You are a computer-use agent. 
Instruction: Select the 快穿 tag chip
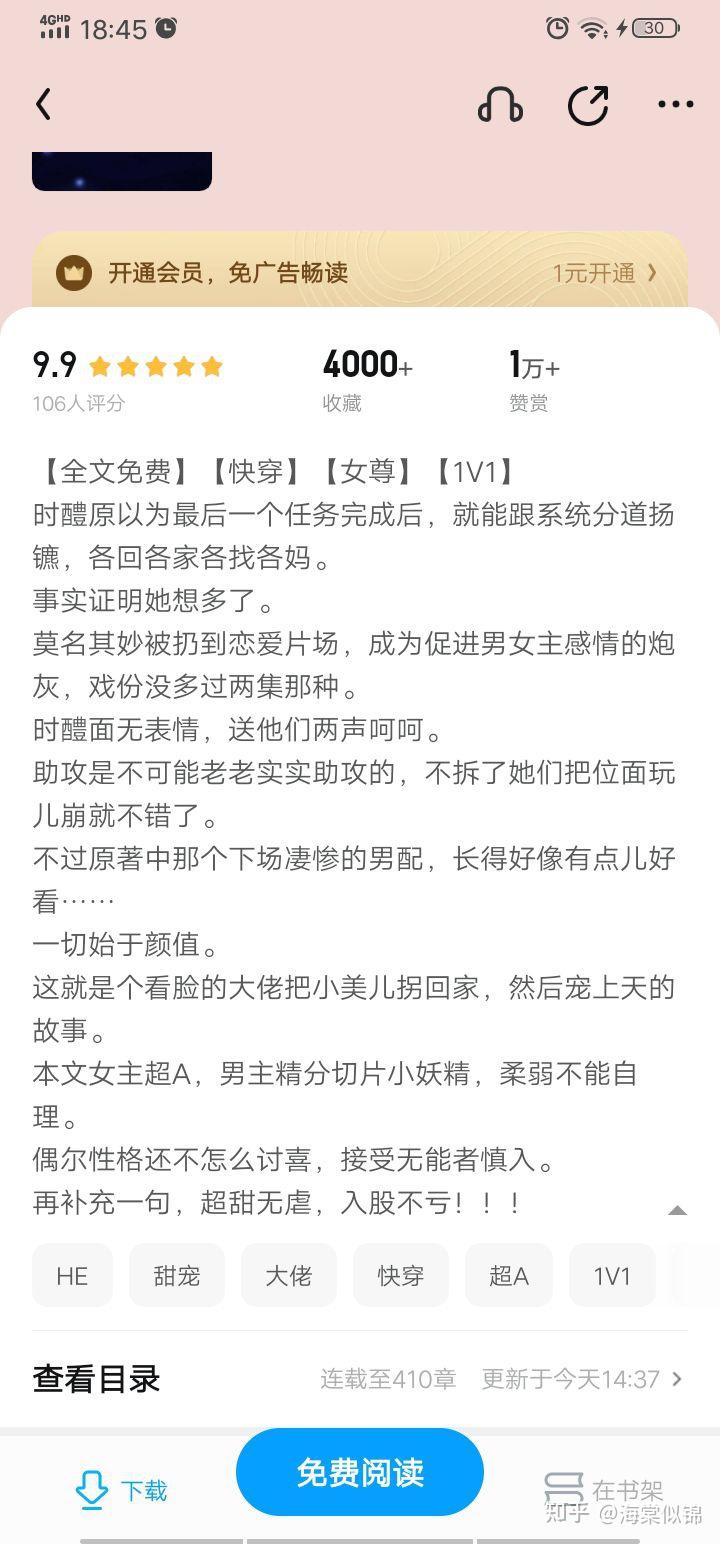click(401, 1276)
